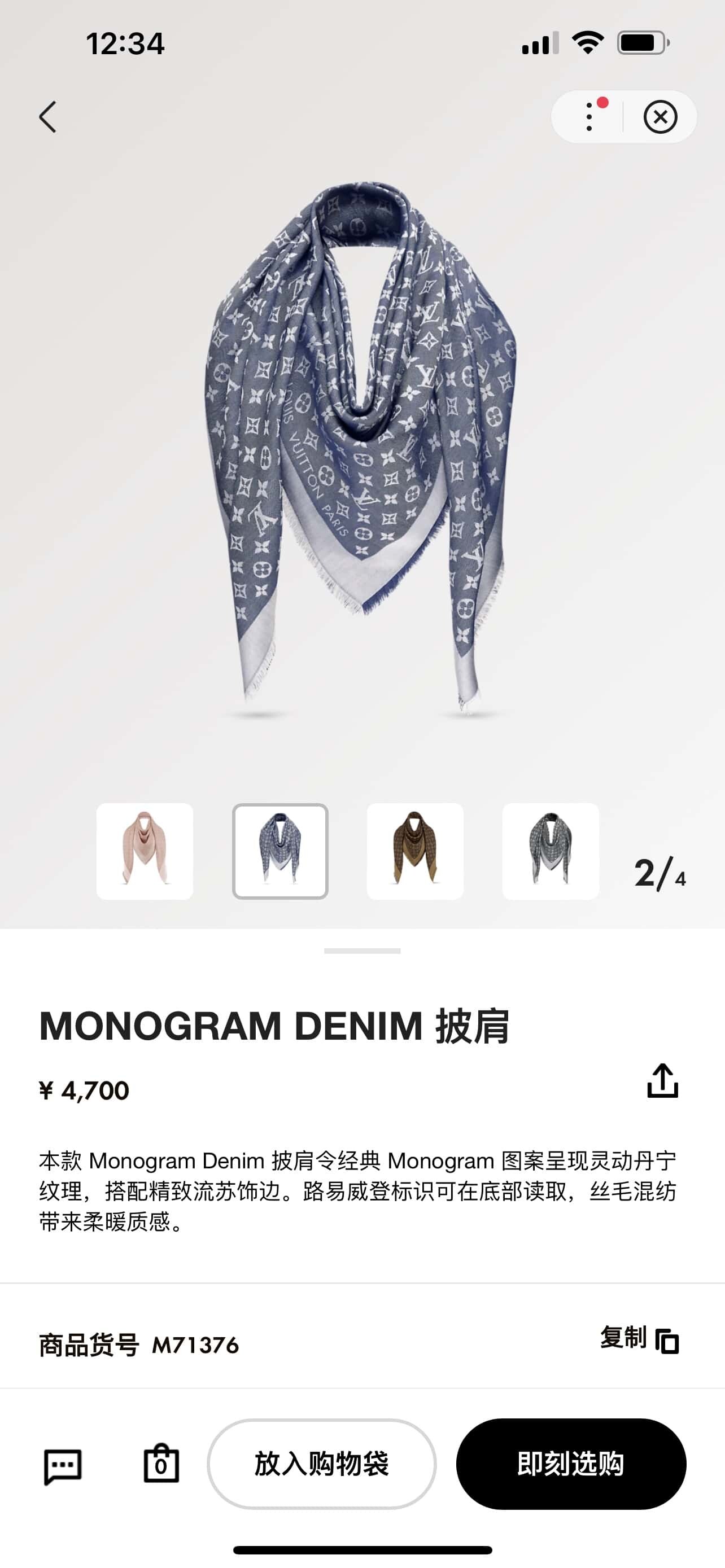Viewport: 725px width, 1568px height.
Task: Select the blue denim scarf thumbnail
Action: coord(280,851)
